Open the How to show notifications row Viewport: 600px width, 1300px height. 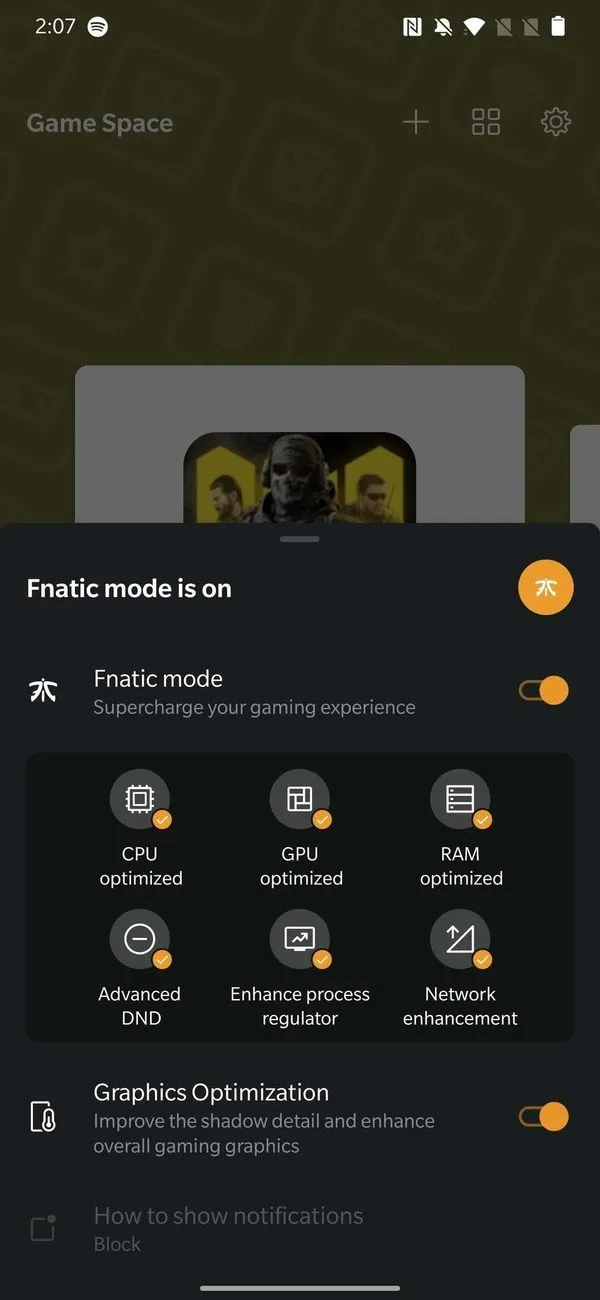[x=228, y=1229]
